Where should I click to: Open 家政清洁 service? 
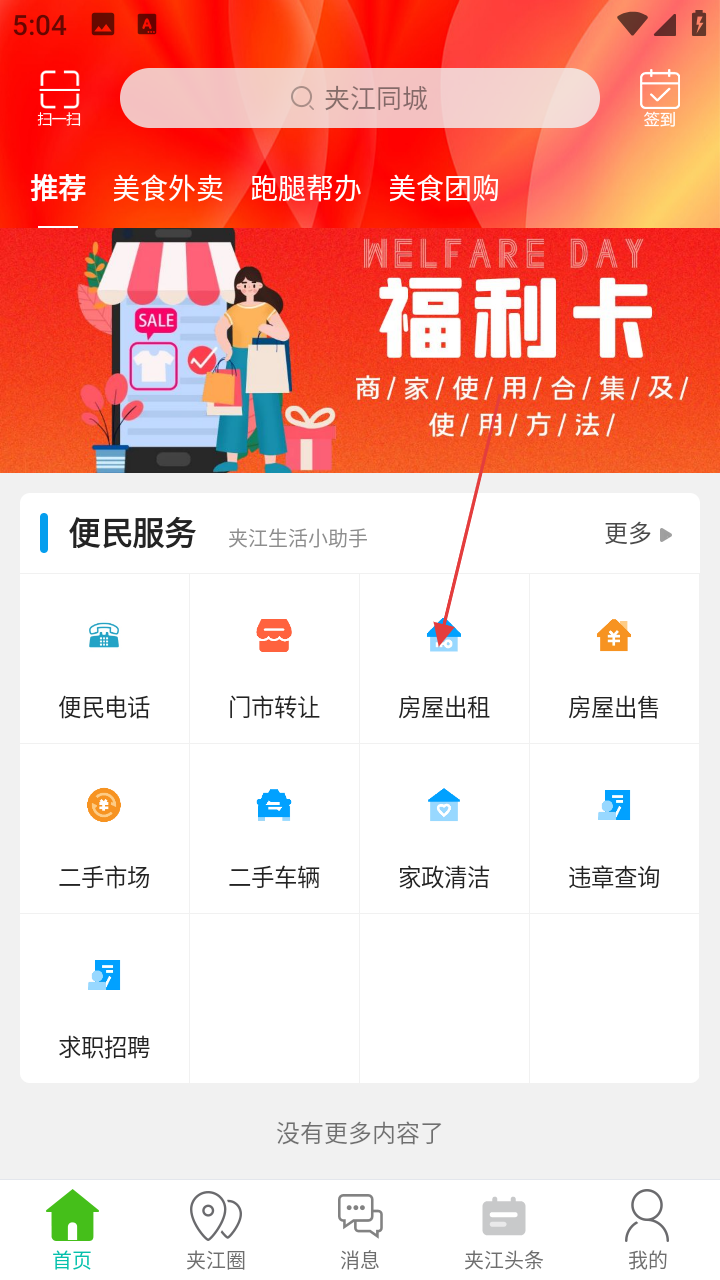tap(444, 829)
